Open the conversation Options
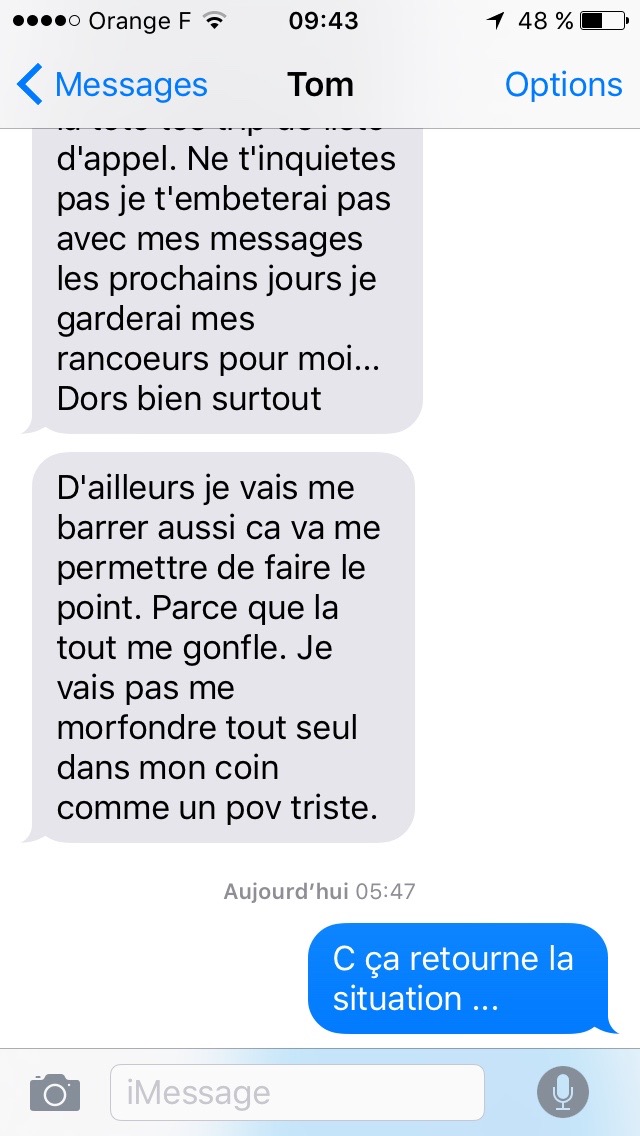Screen dimensions: 640x1136 (563, 85)
